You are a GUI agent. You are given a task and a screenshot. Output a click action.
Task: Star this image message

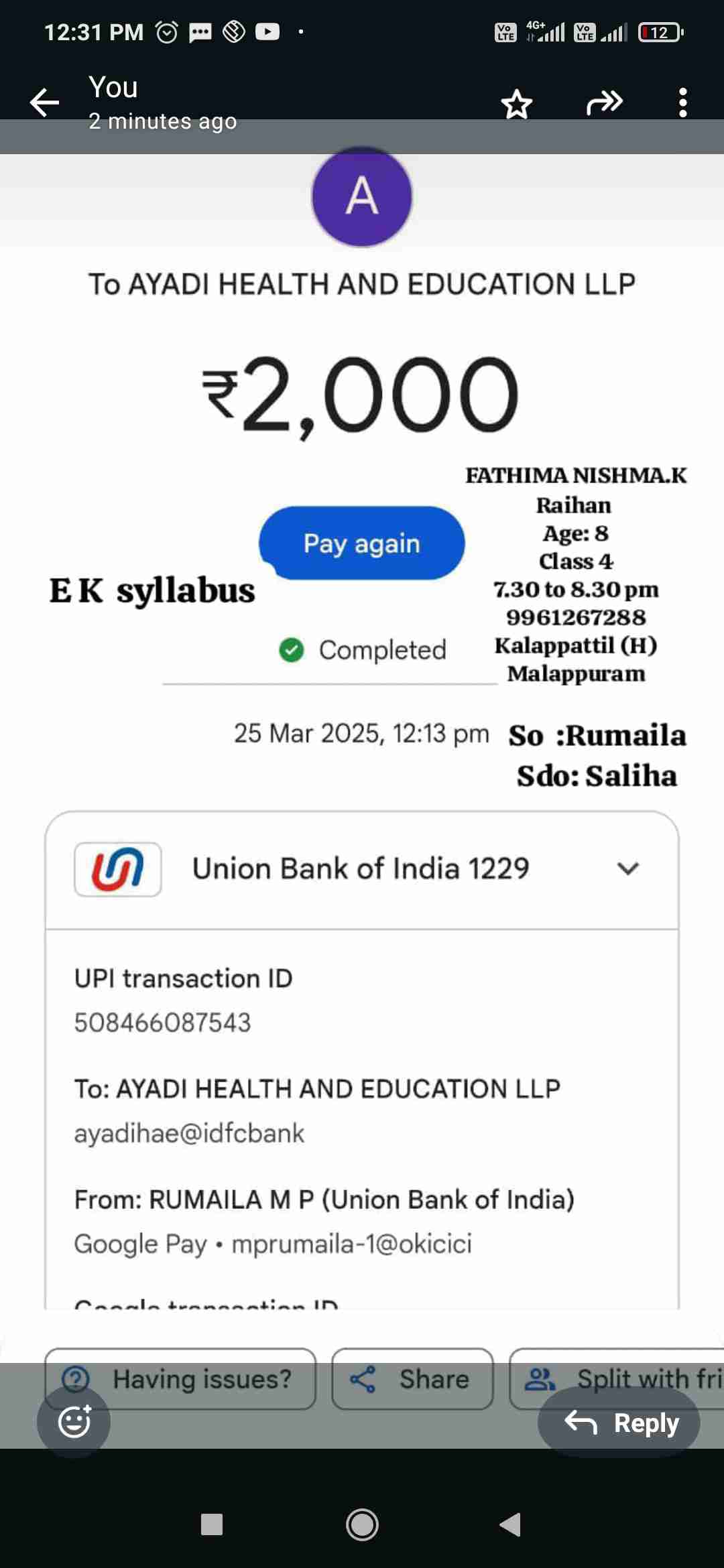pos(516,104)
